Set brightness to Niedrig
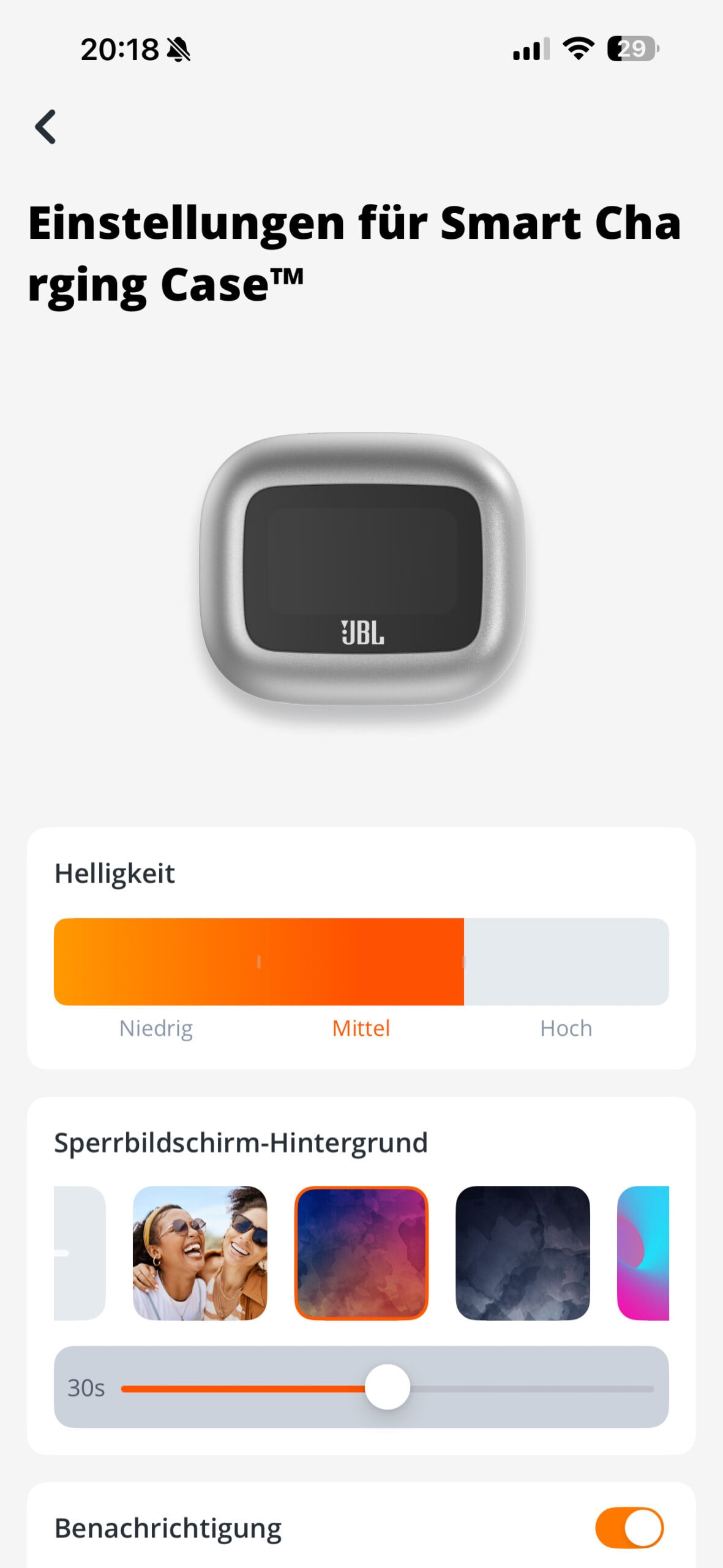The height and width of the screenshot is (1568, 723). [x=155, y=962]
